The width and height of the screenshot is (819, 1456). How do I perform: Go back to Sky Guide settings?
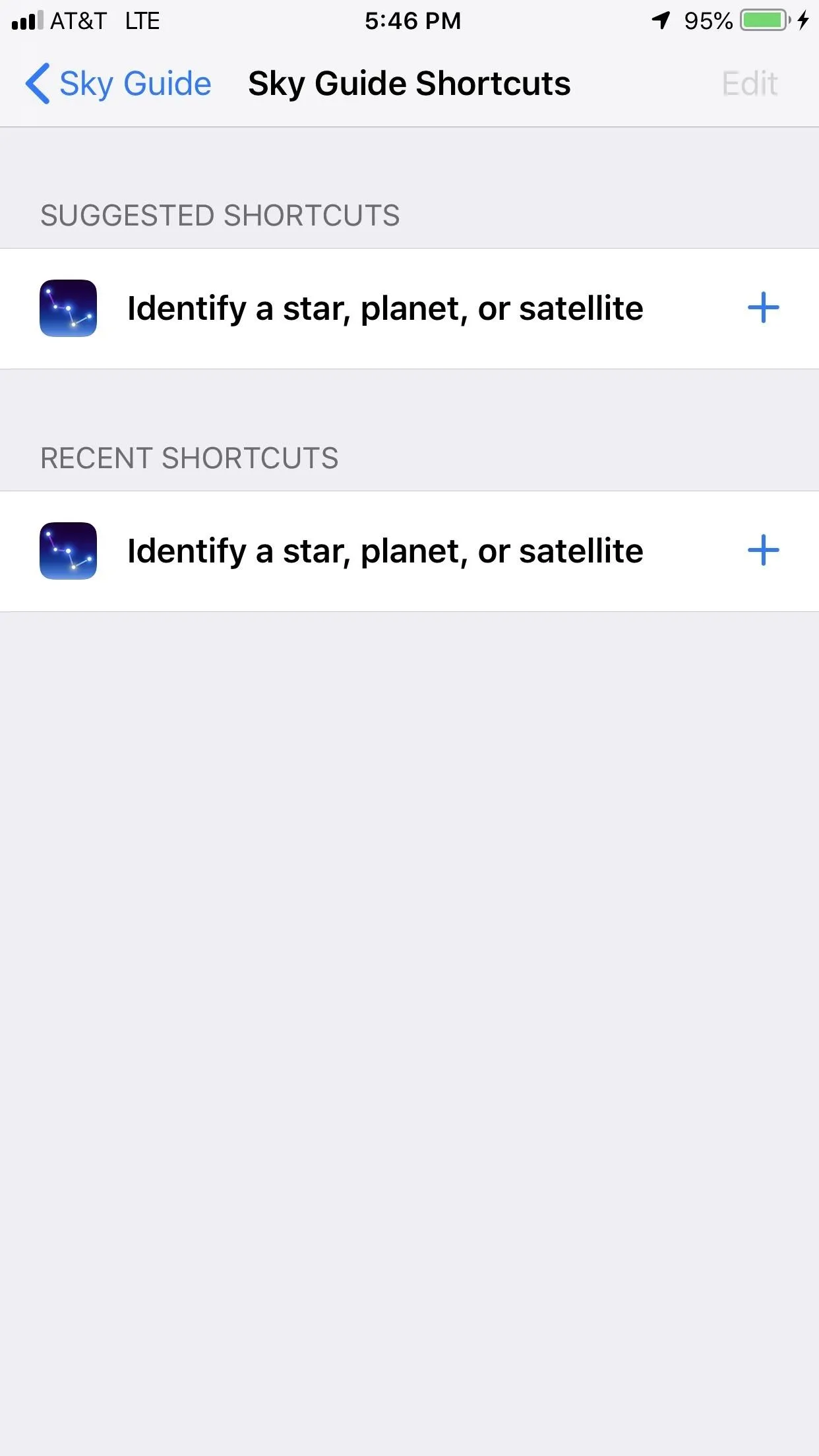pos(119,84)
